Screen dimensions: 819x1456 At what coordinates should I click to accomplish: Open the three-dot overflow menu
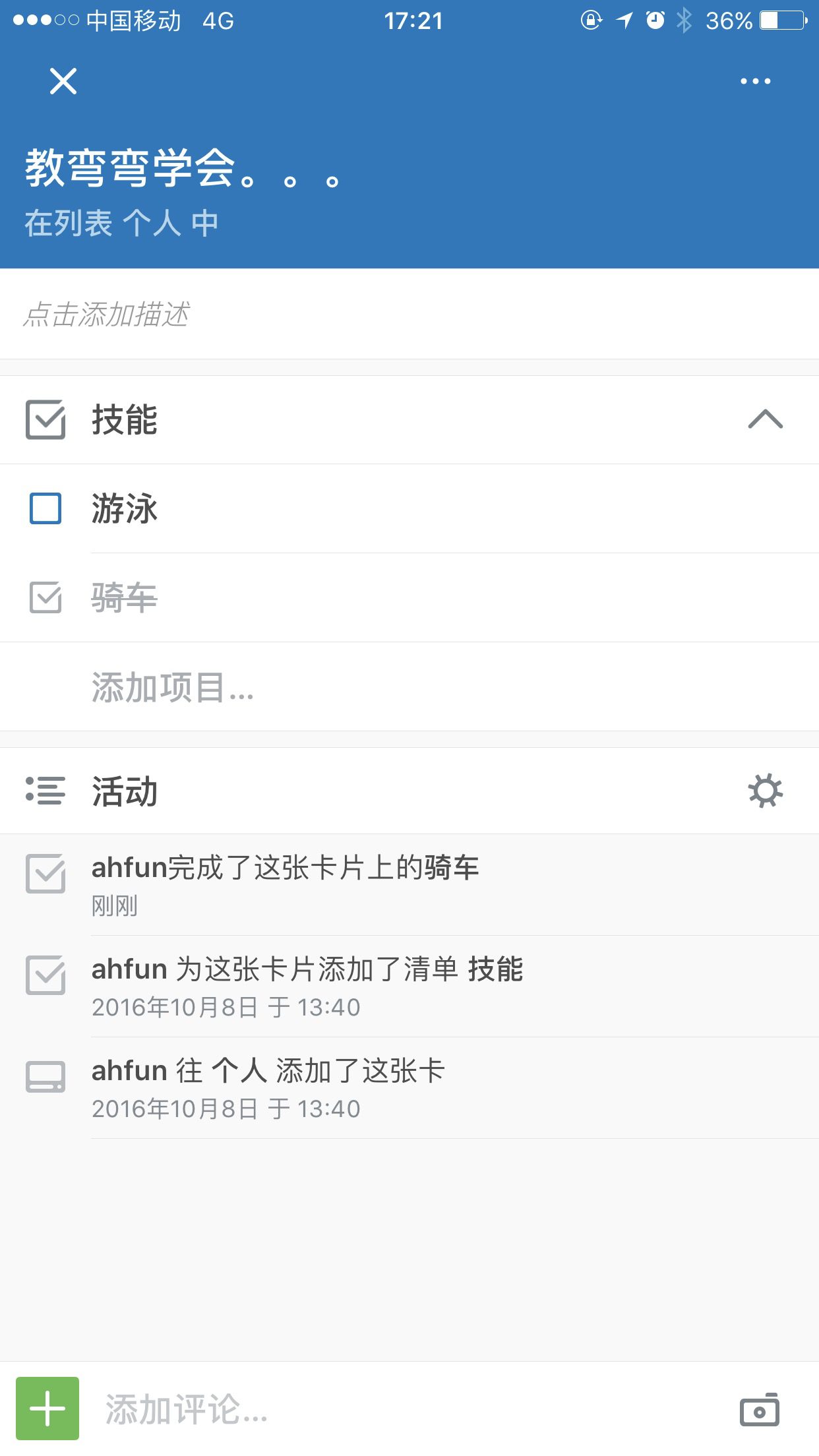[756, 81]
